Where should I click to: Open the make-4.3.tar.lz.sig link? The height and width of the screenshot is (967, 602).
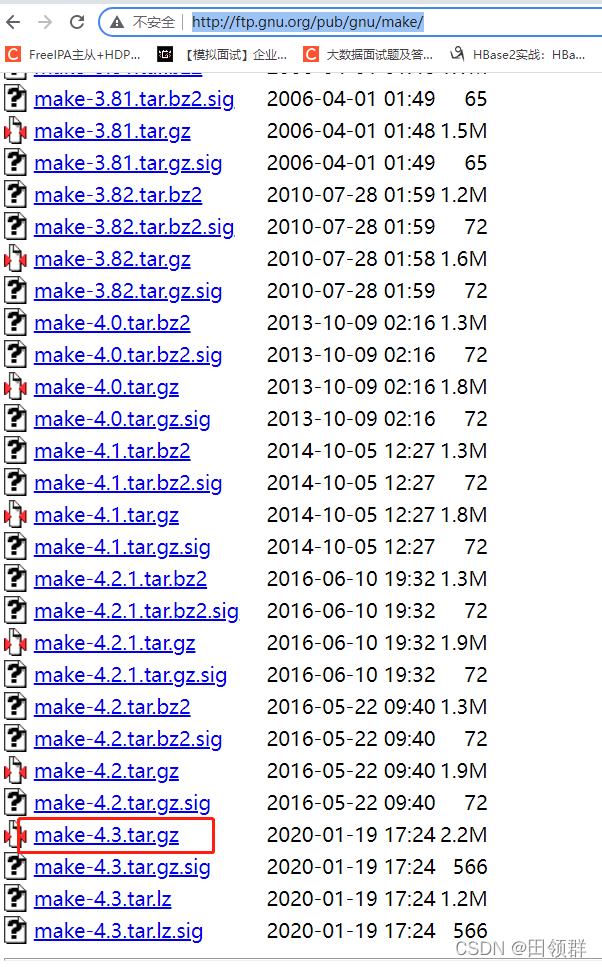point(118,931)
